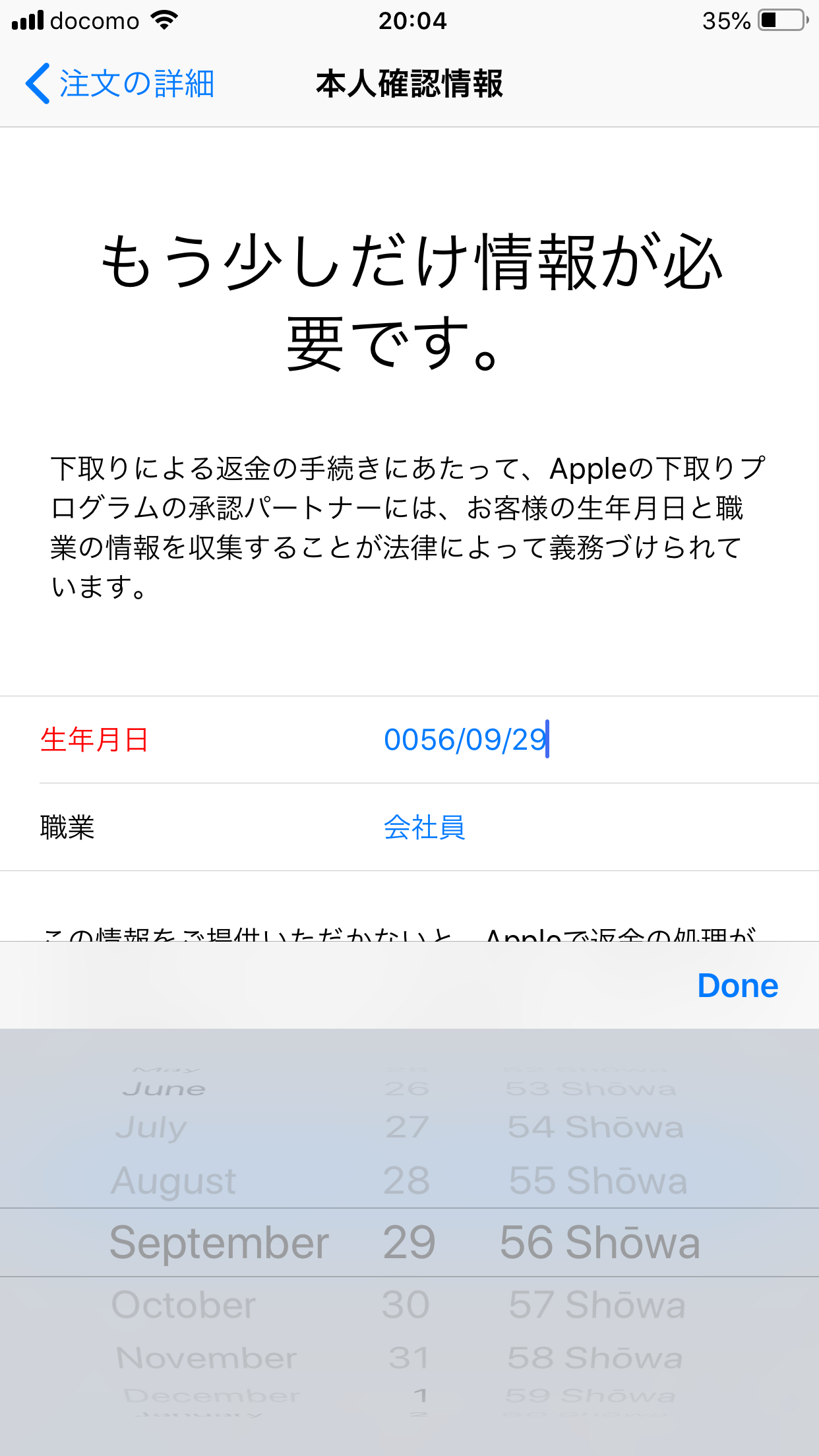The height and width of the screenshot is (1456, 819).
Task: Choose day 30 in the day wheel
Action: [406, 1304]
